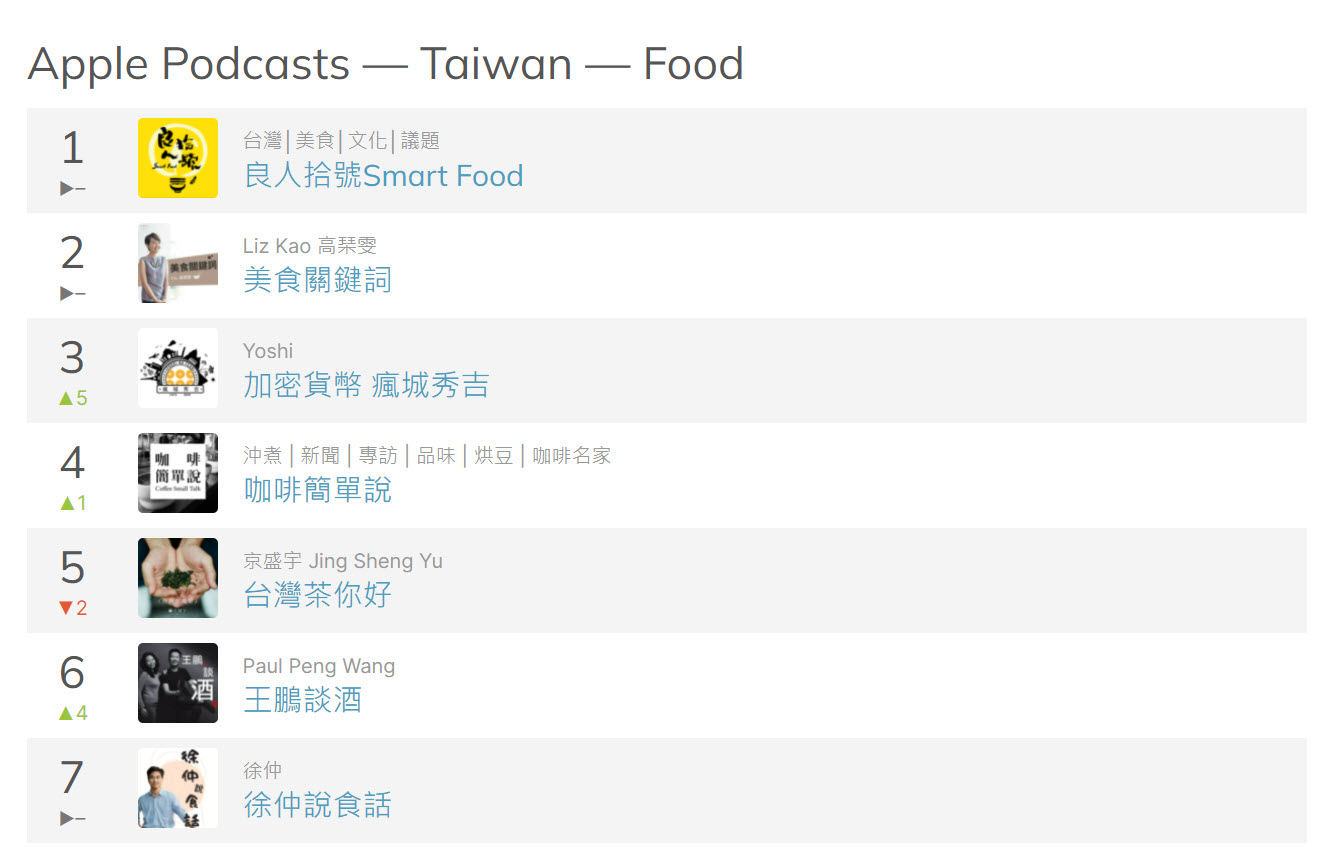Open the 徐仲說食話 podcast link

tap(317, 805)
